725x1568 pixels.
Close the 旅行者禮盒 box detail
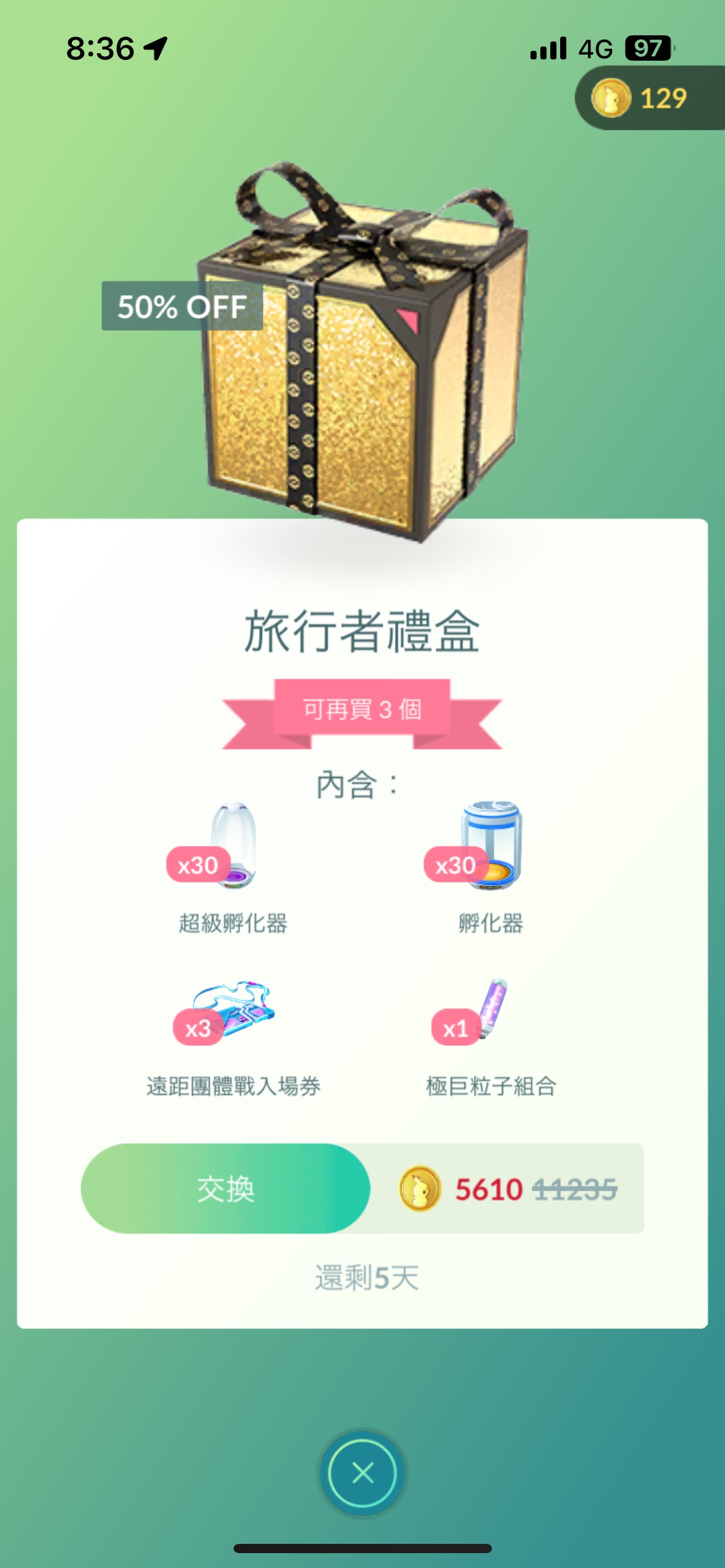[x=362, y=1473]
